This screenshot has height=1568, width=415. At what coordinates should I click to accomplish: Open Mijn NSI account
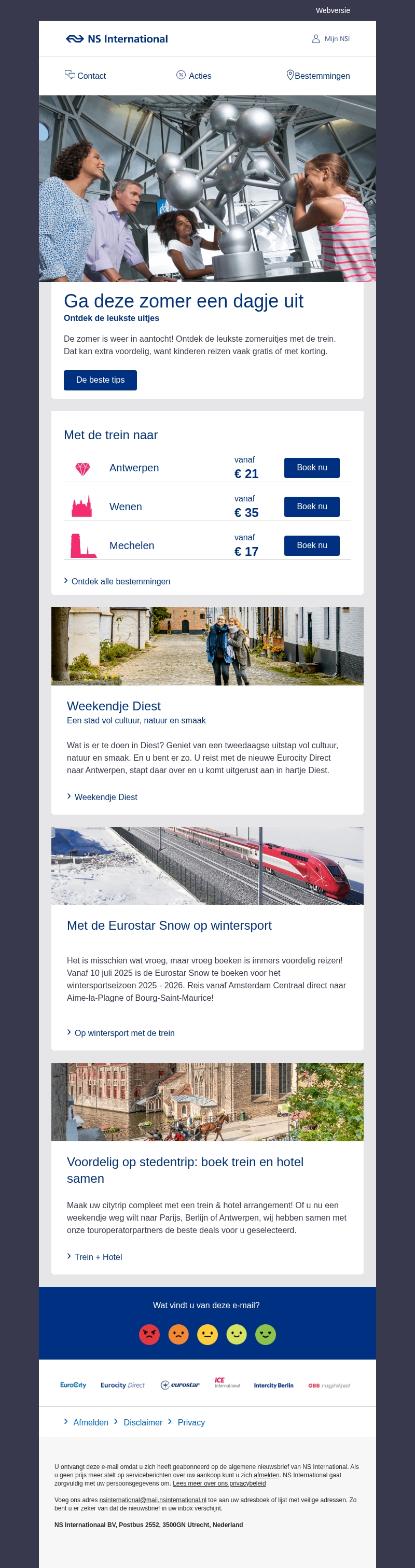tap(331, 39)
